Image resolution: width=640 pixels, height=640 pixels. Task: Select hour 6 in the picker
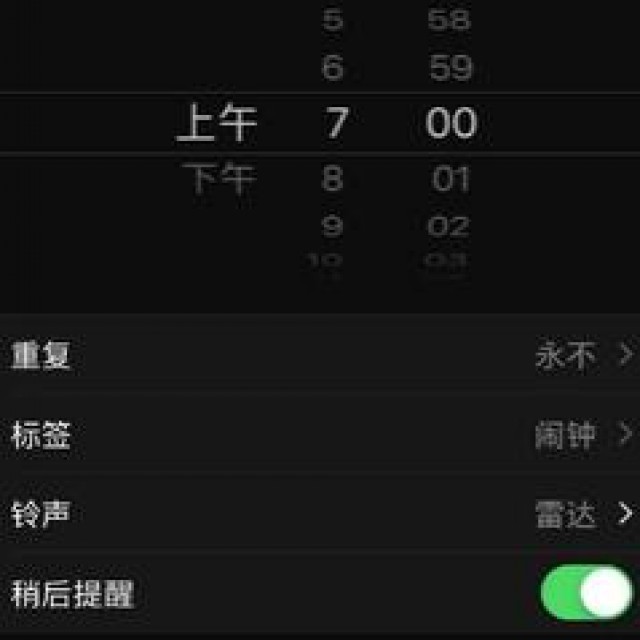pos(333,68)
